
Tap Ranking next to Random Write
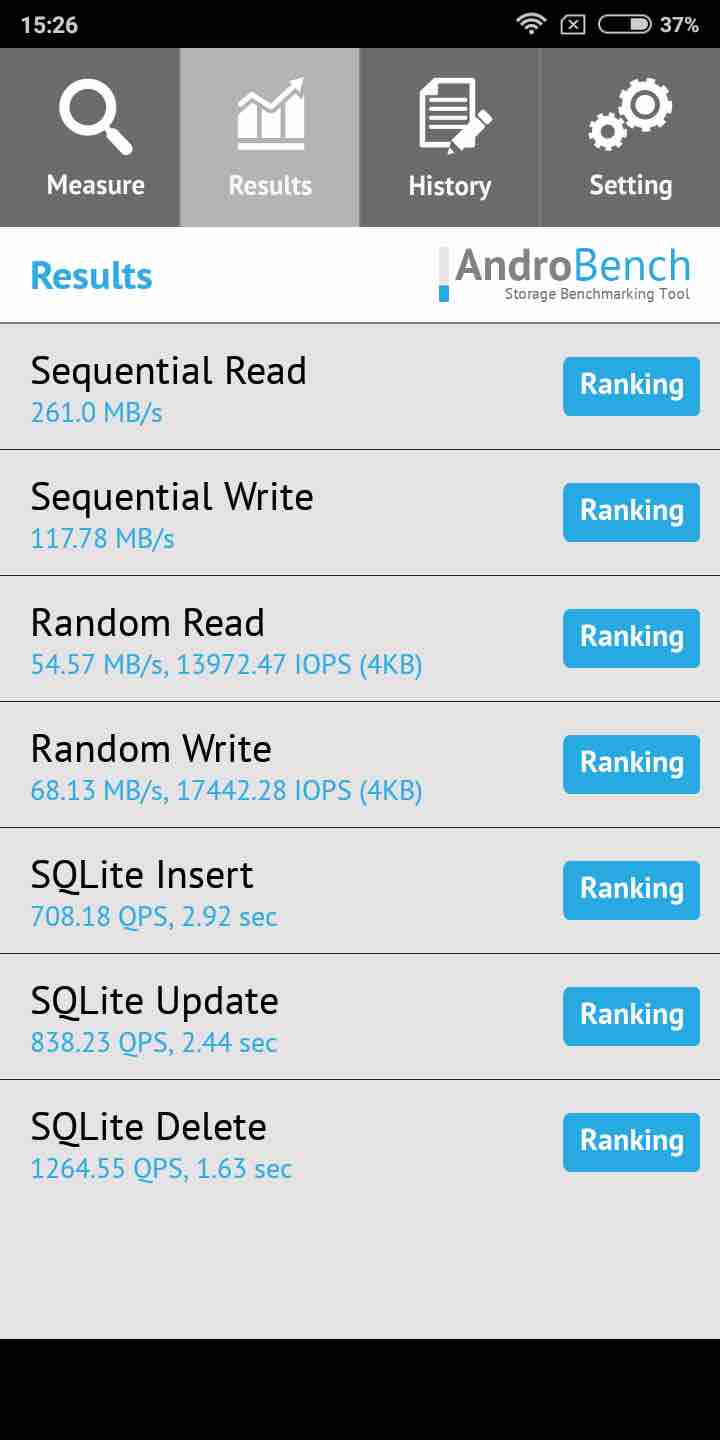click(x=631, y=764)
